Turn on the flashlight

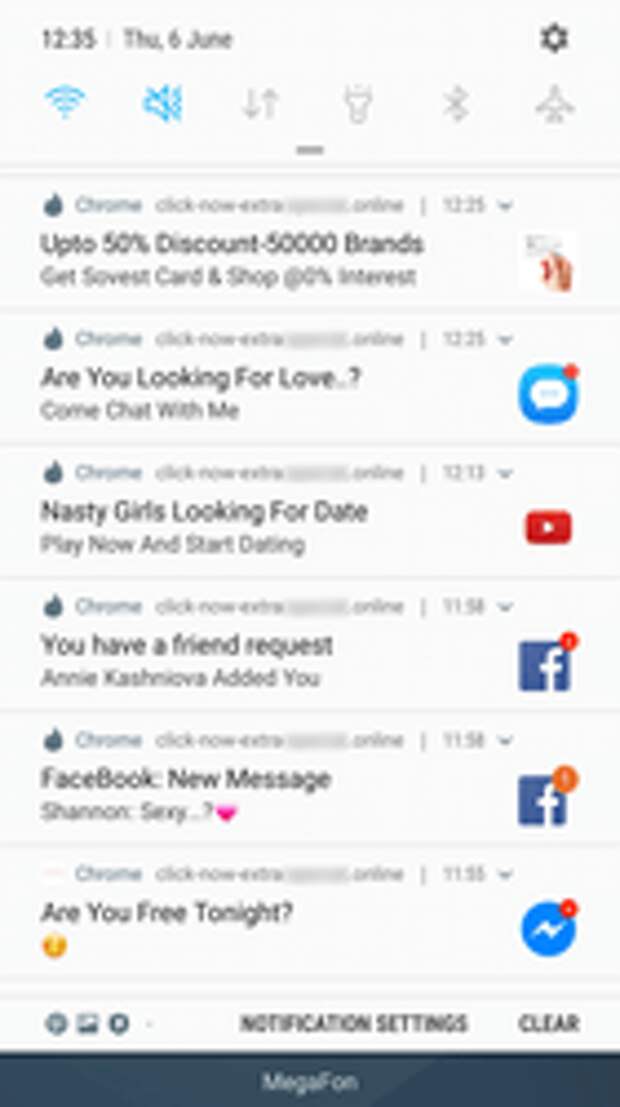pyautogui.click(x=357, y=103)
